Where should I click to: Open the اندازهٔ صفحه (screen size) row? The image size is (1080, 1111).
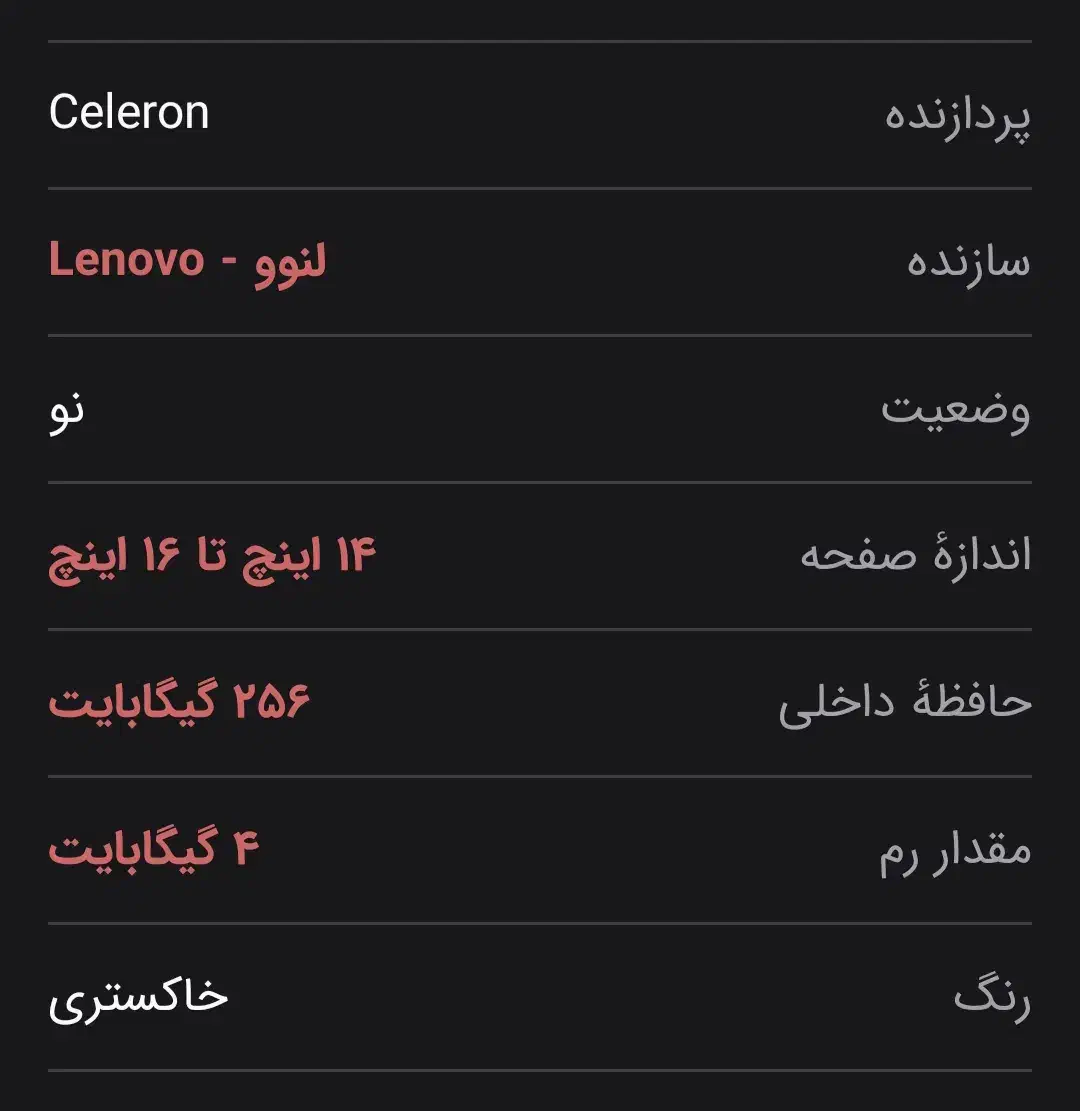(x=540, y=553)
